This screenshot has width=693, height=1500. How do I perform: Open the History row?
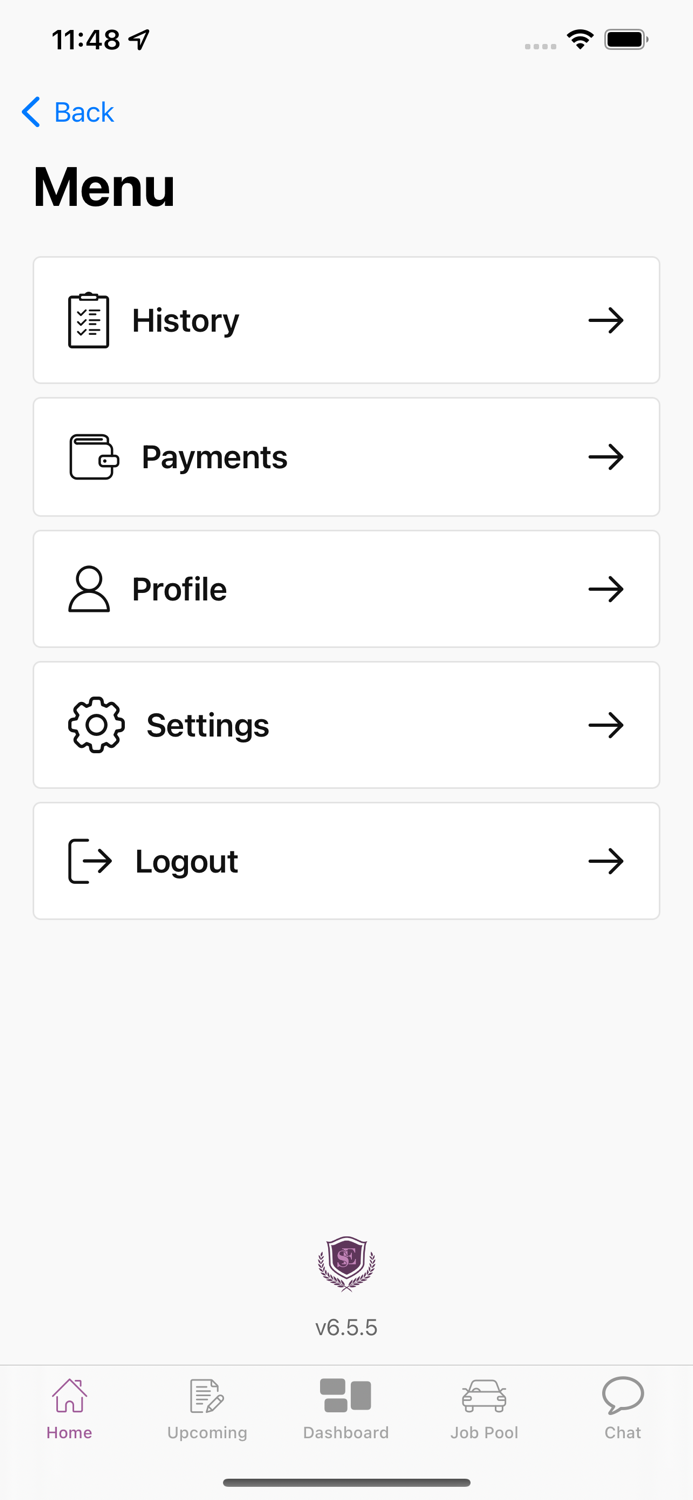coord(346,320)
